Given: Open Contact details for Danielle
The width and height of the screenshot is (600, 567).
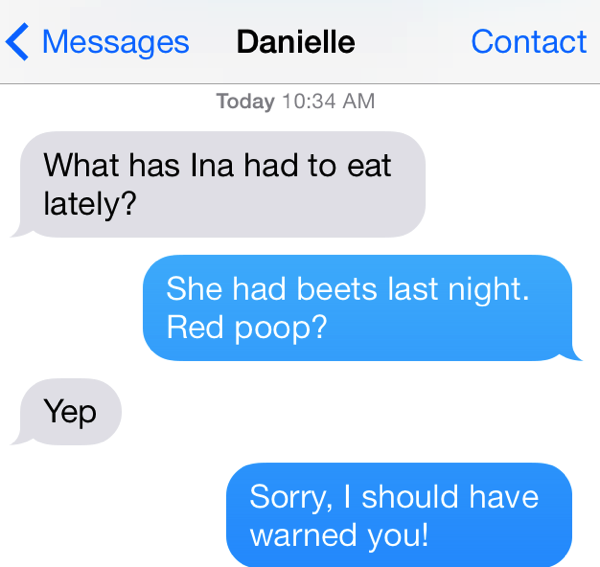Looking at the screenshot, I should tap(528, 42).
